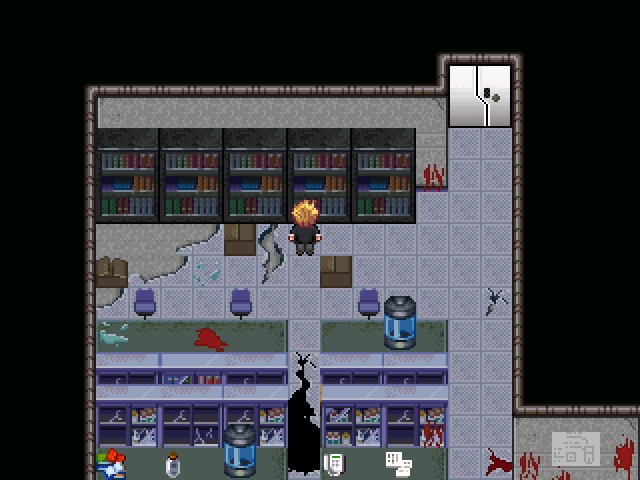The width and height of the screenshot is (640, 480).
Task: Open the translucent minimap icon
Action: click(576, 447)
